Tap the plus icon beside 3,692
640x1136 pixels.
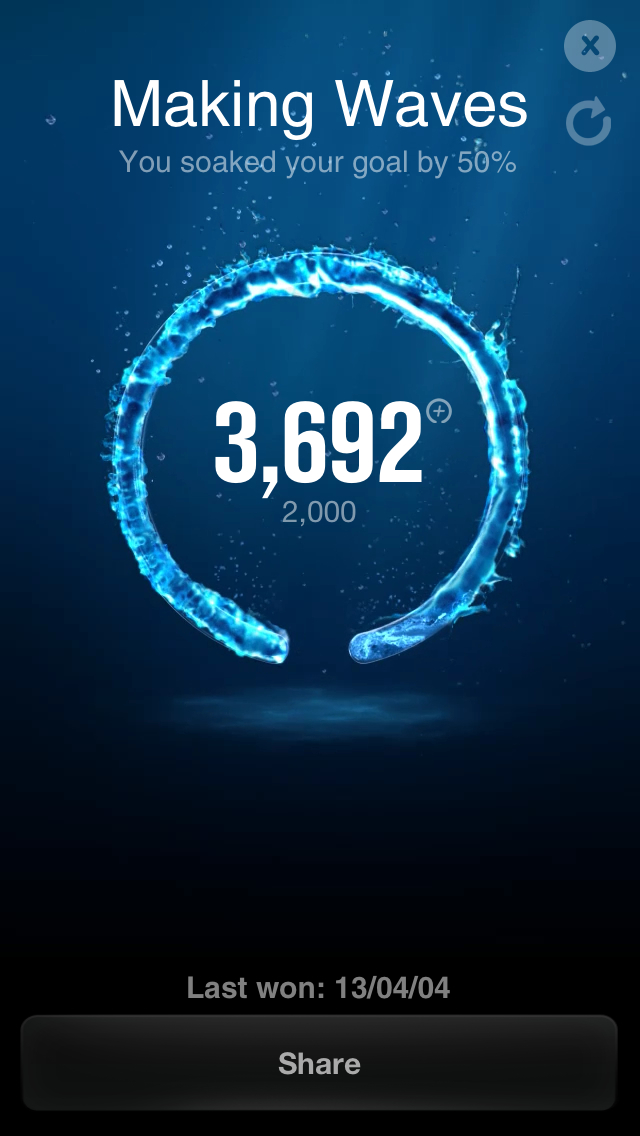(x=438, y=411)
